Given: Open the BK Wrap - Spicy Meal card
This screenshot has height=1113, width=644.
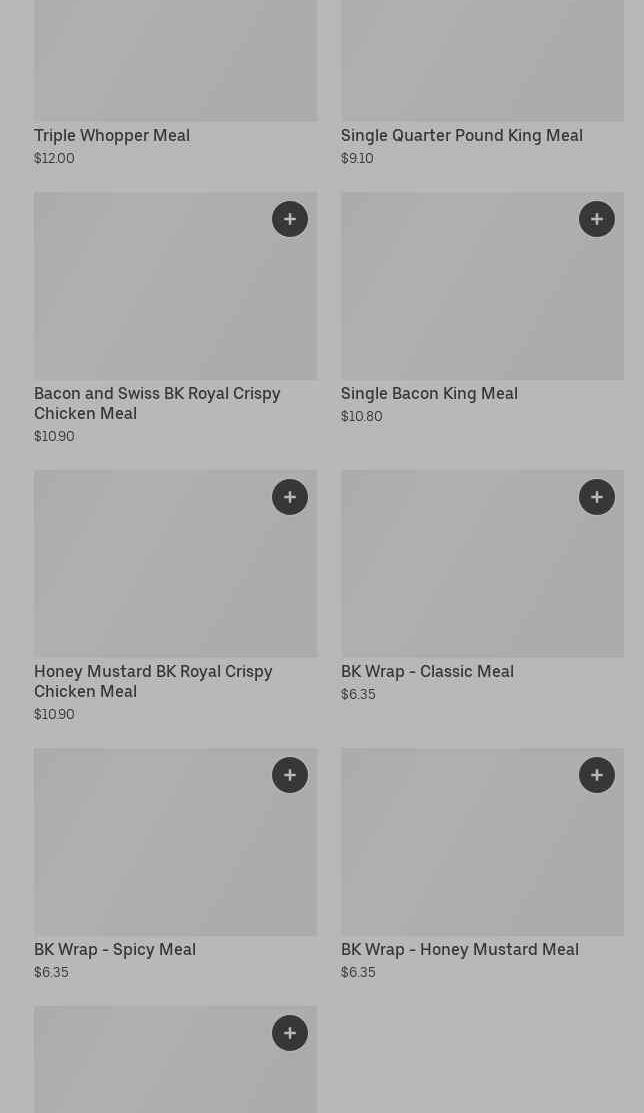Looking at the screenshot, I should click(x=175, y=865).
